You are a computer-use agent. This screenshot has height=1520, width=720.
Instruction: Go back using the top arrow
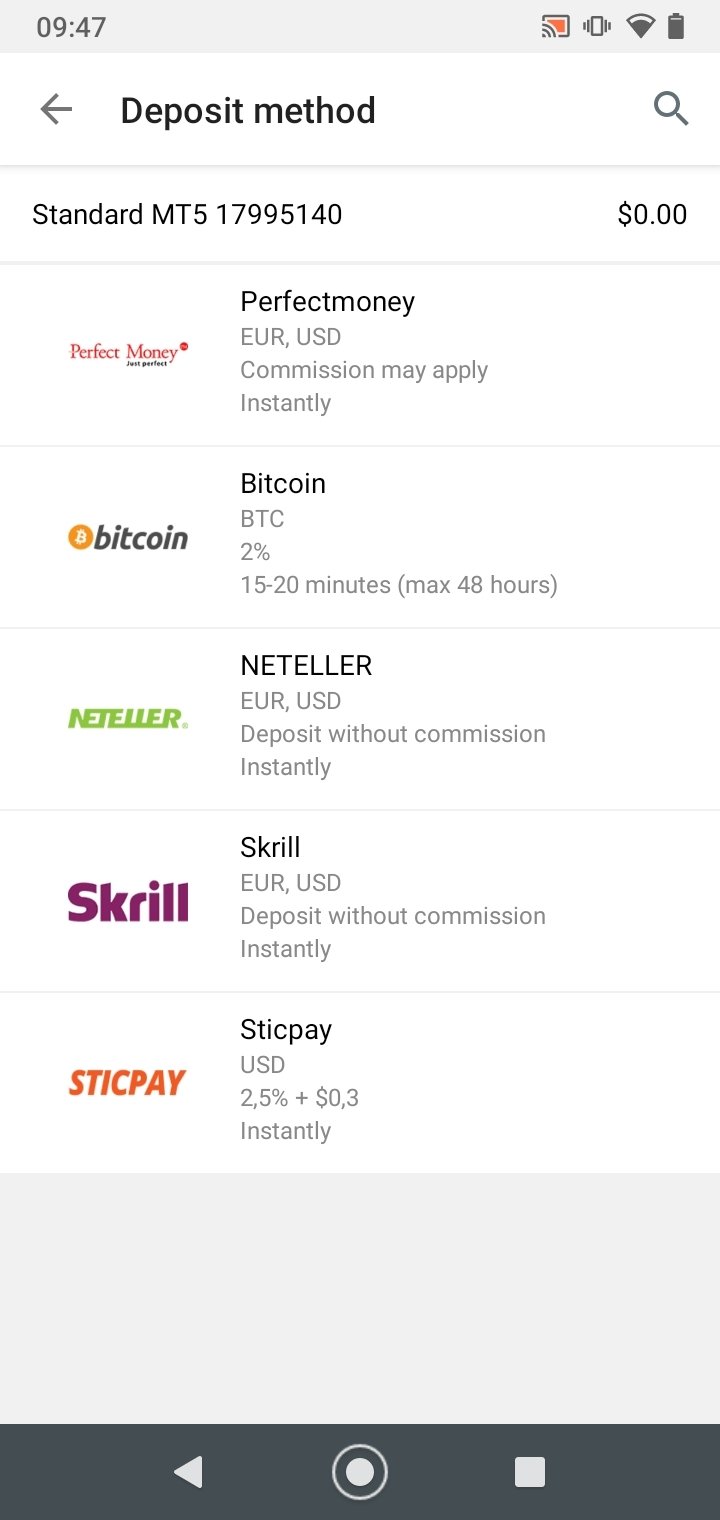56,109
